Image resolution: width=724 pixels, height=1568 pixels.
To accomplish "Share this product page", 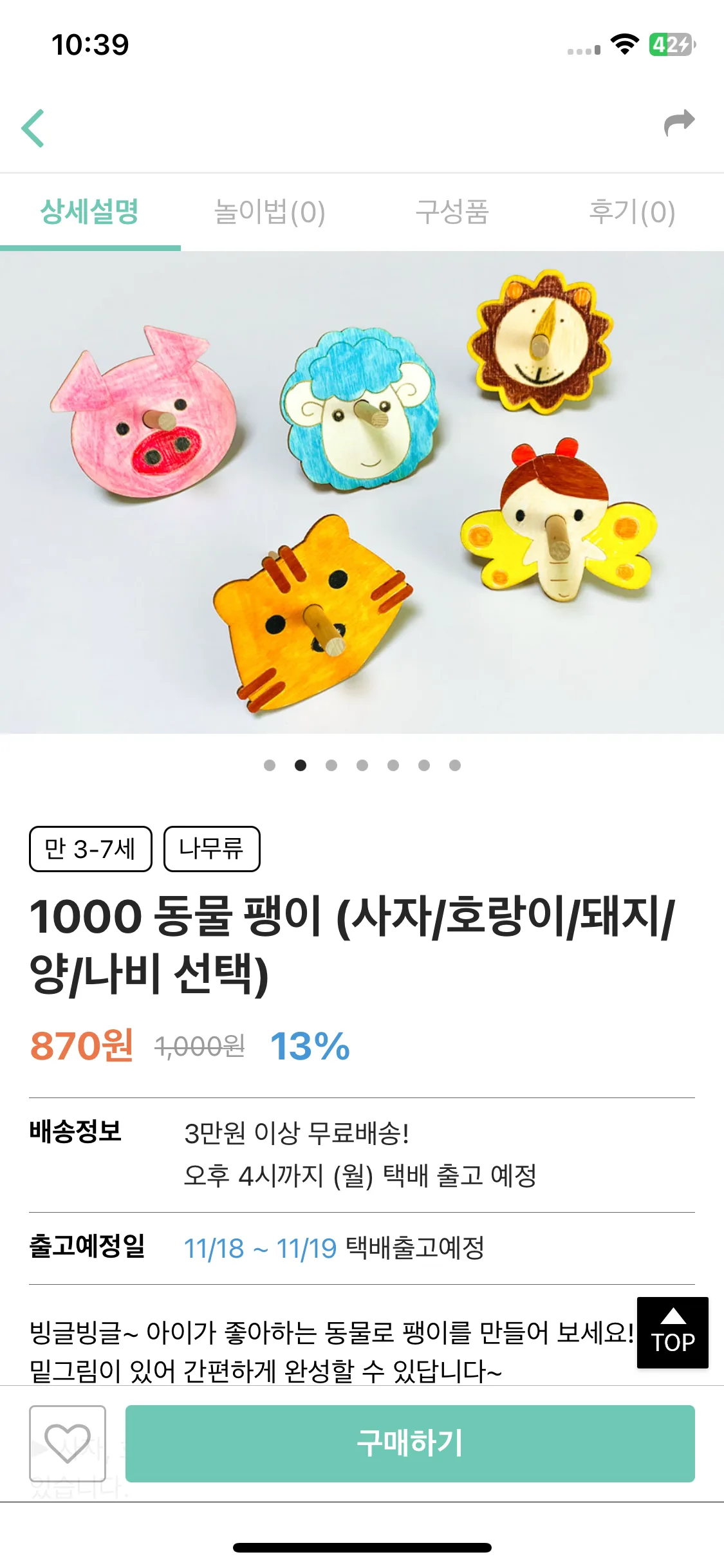I will (x=679, y=123).
